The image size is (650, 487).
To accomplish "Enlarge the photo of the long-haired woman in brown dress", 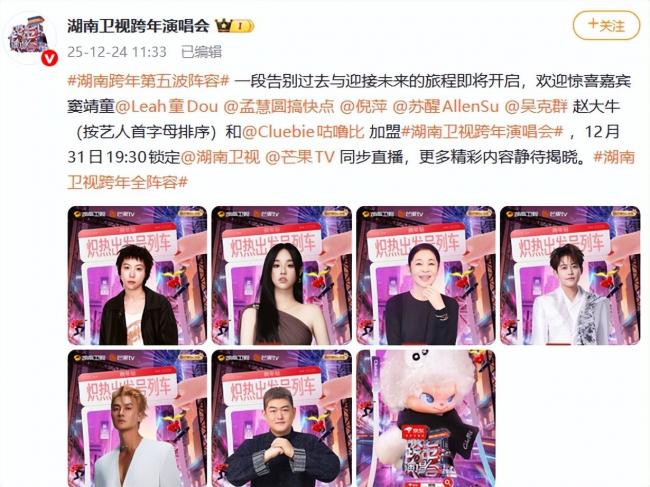I will point(281,276).
